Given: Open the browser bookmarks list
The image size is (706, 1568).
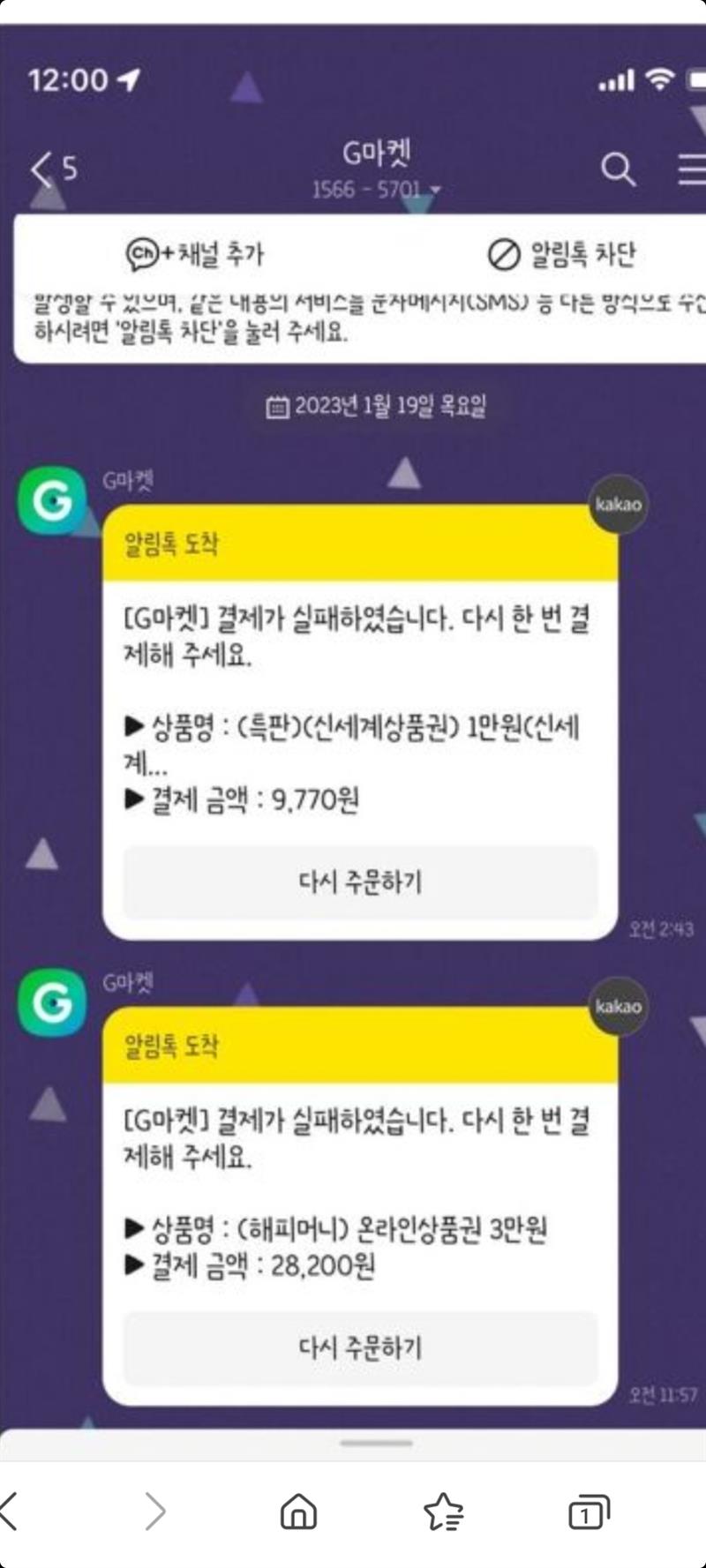Looking at the screenshot, I should (x=444, y=1511).
